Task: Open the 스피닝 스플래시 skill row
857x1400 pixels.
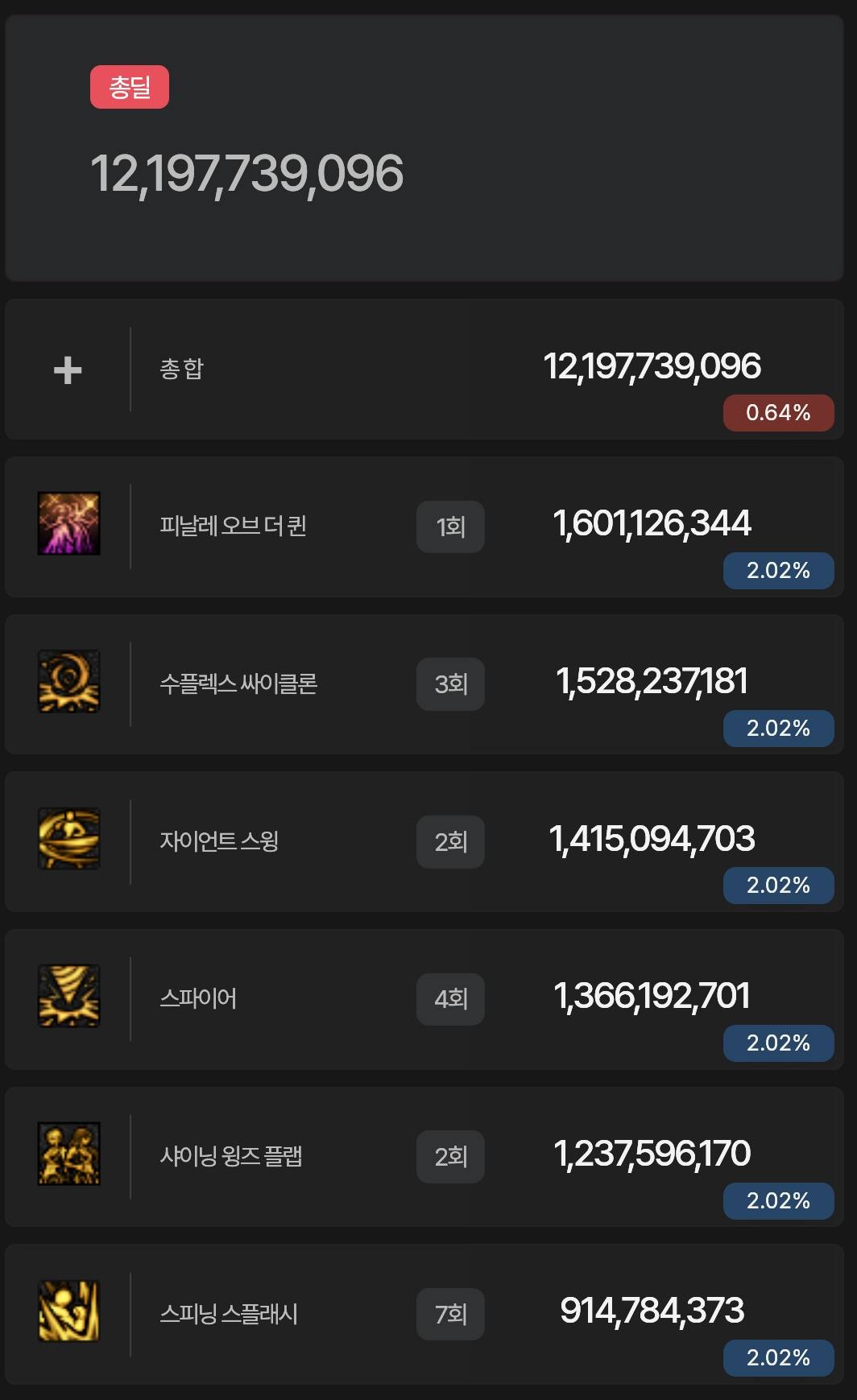Action: click(229, 1314)
